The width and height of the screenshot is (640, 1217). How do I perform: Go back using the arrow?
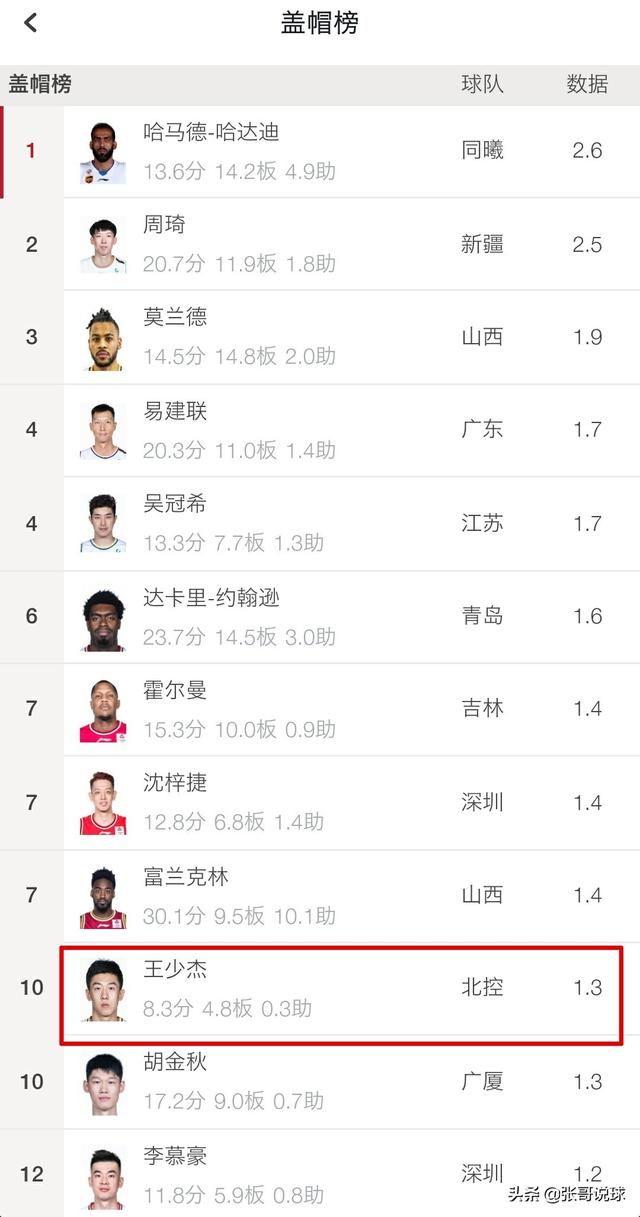pos(31,23)
